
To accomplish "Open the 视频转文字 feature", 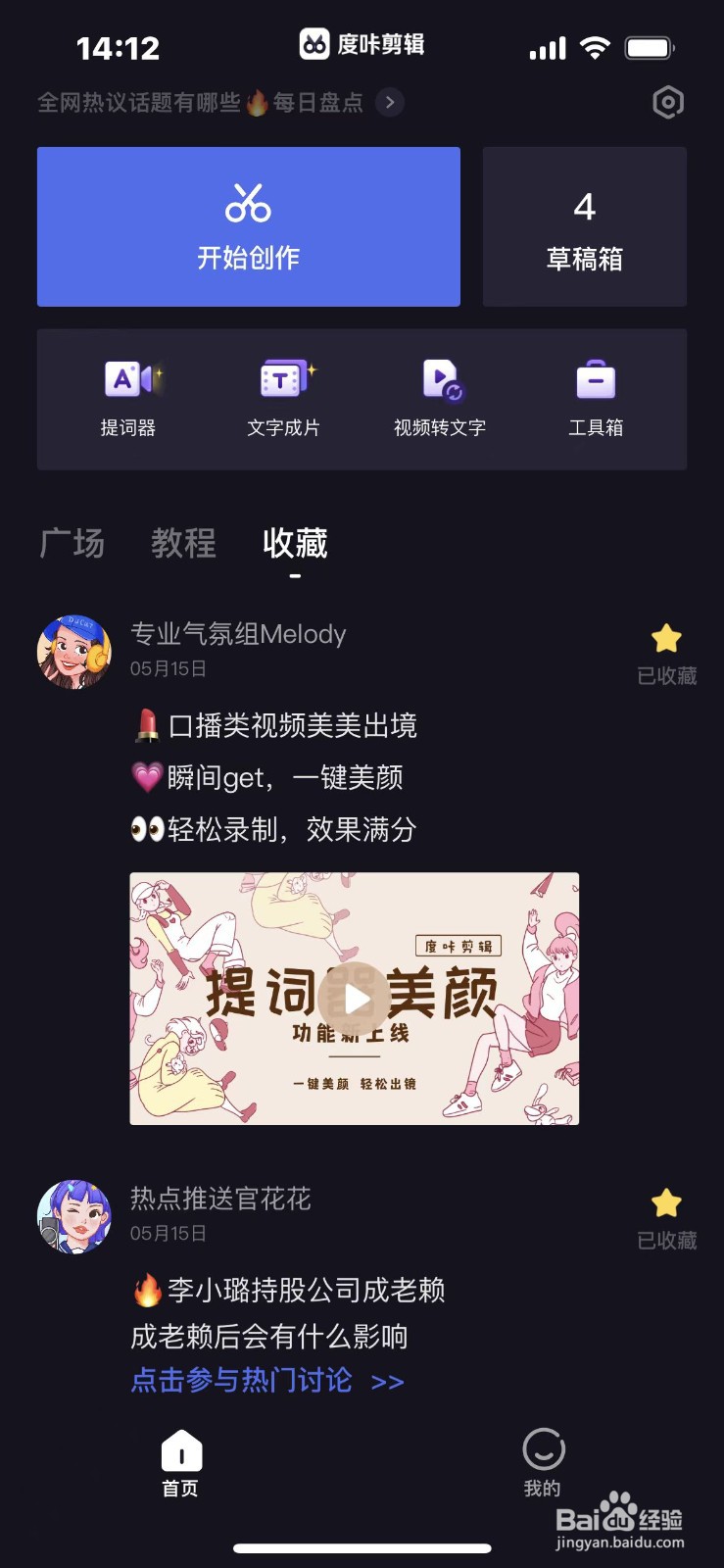I will tap(440, 397).
